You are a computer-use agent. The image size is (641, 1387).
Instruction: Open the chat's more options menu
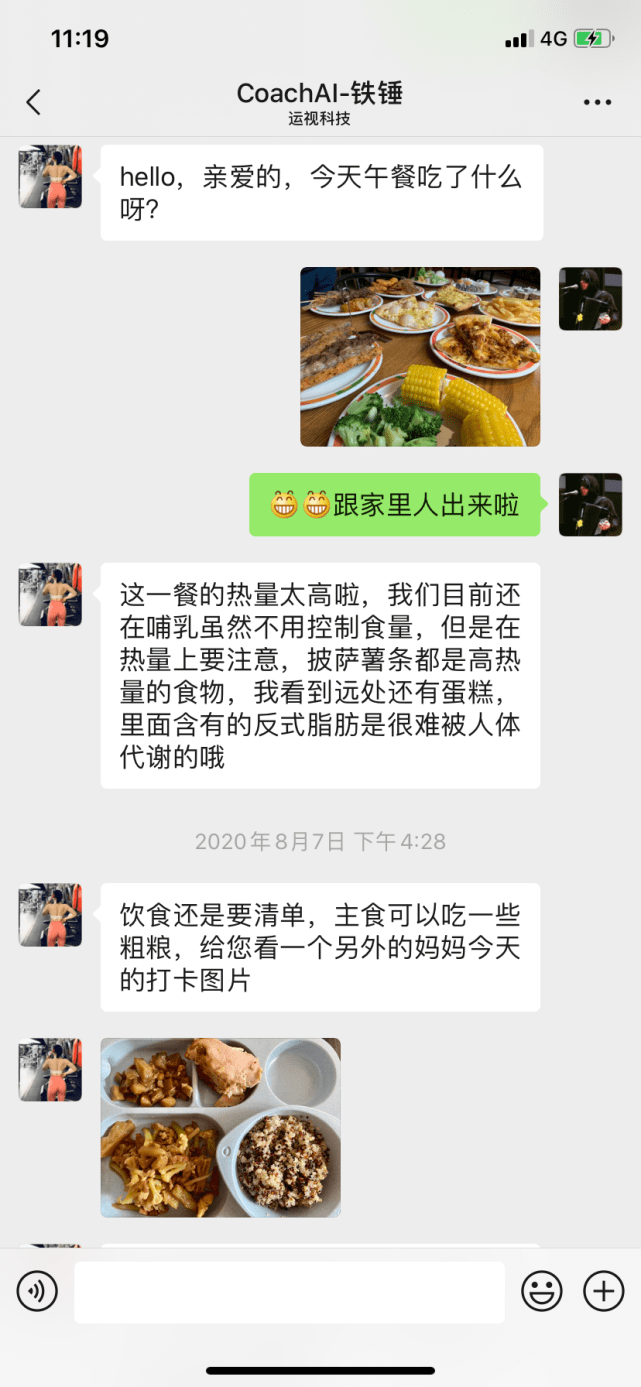(597, 102)
